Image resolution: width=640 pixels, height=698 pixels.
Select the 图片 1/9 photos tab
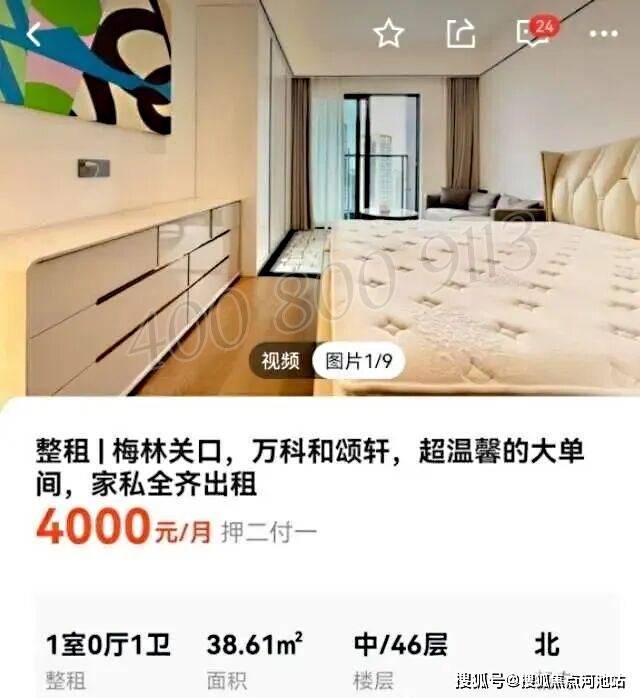coord(358,361)
